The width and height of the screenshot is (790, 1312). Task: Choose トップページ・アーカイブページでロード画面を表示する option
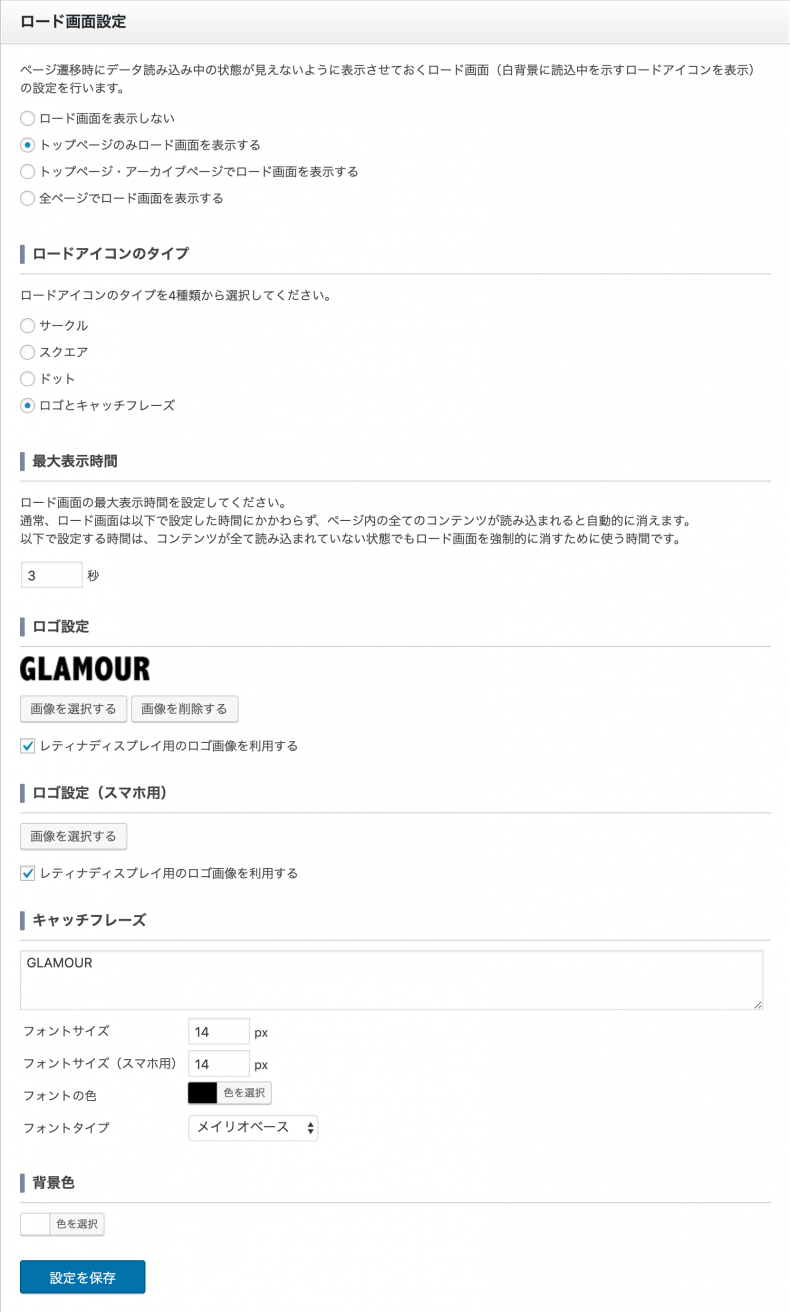point(28,171)
